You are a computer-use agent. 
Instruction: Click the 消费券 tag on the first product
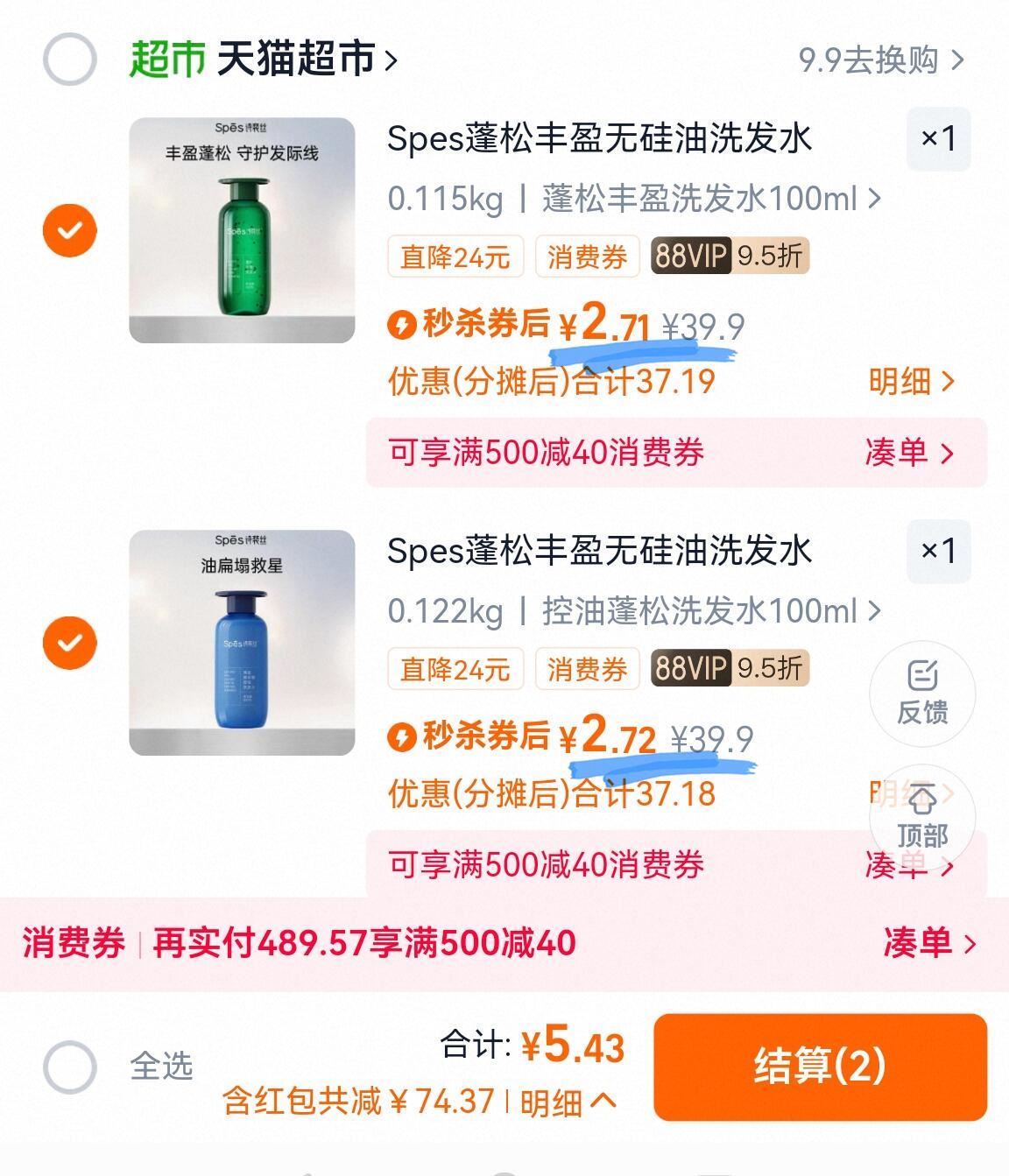(585, 256)
